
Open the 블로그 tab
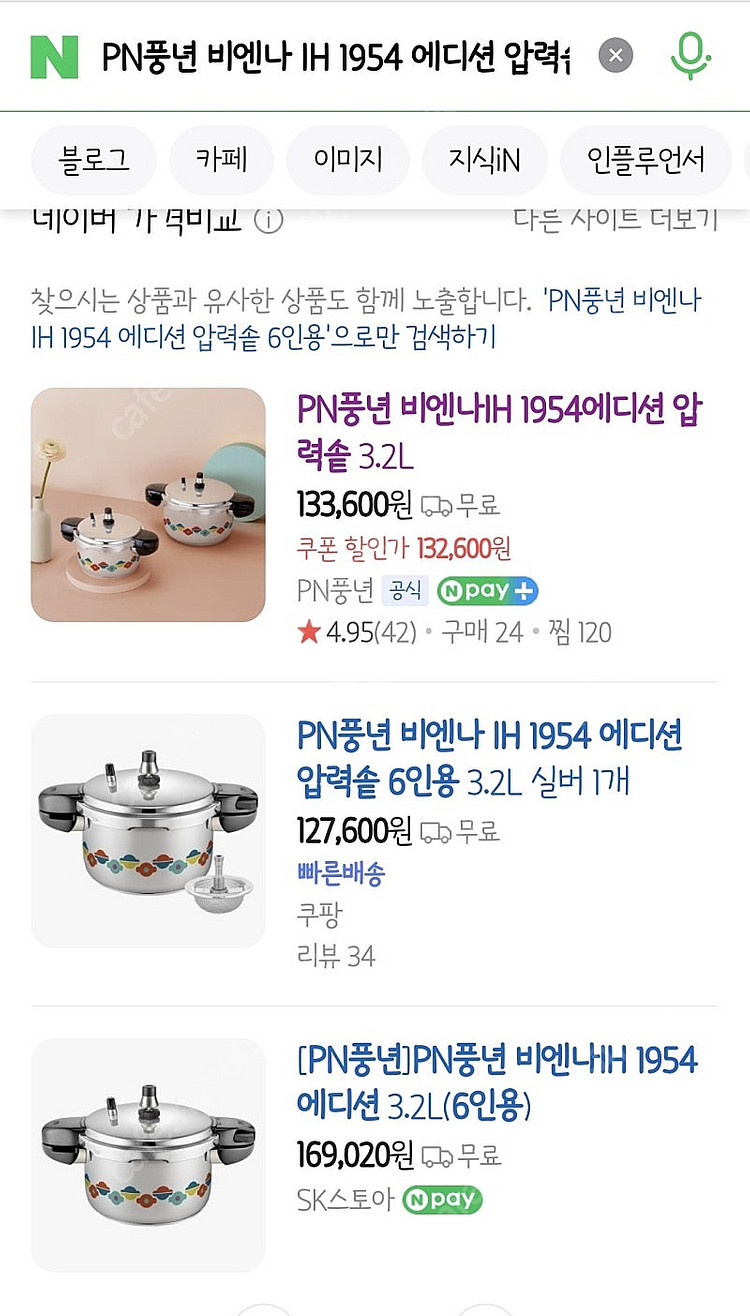93,160
